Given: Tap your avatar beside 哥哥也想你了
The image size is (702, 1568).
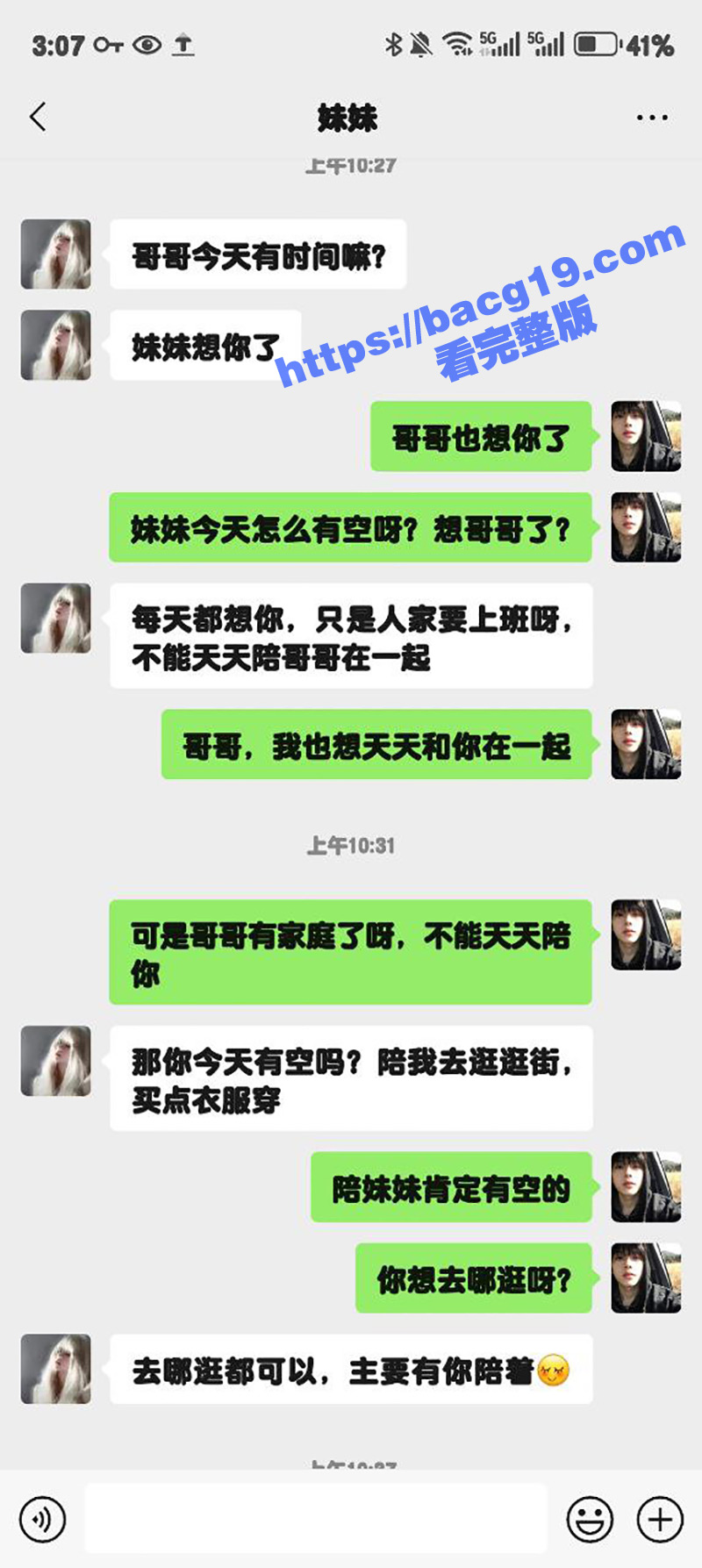Looking at the screenshot, I should pos(646,437).
